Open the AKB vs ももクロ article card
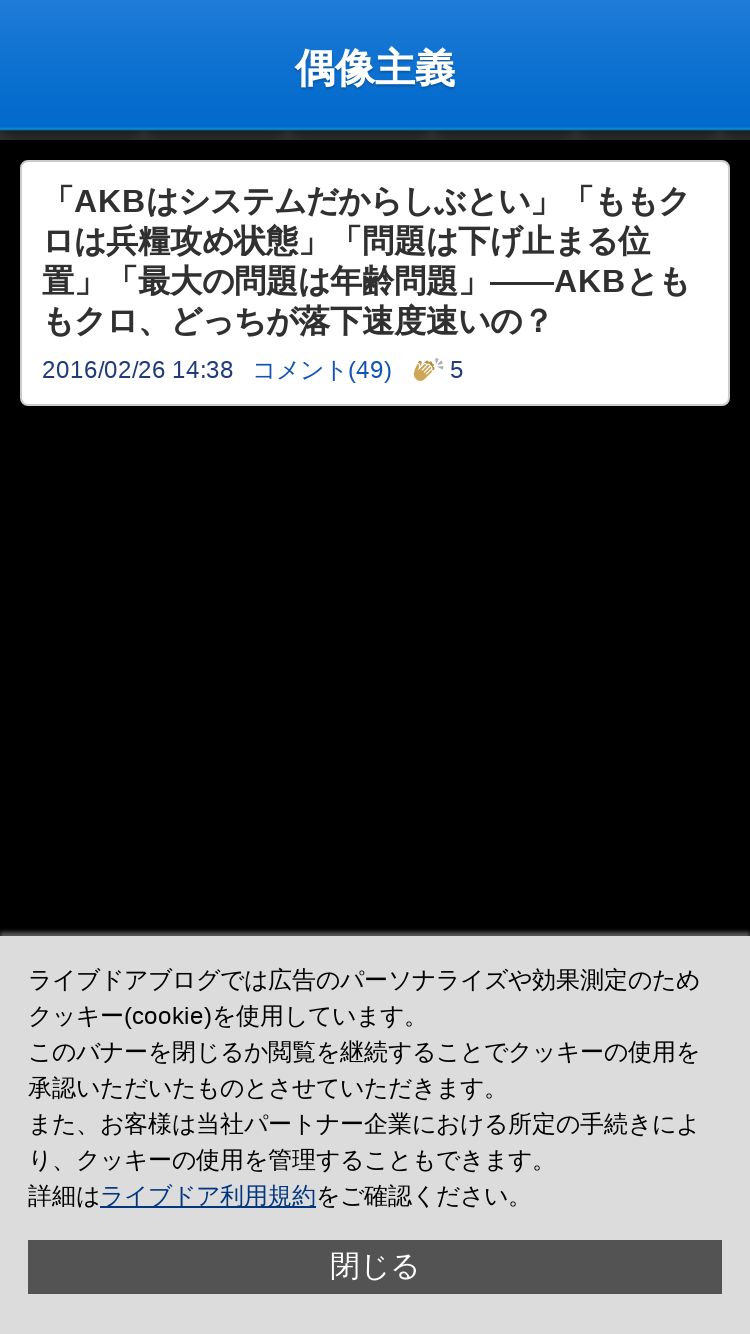The image size is (750, 1334). (375, 283)
